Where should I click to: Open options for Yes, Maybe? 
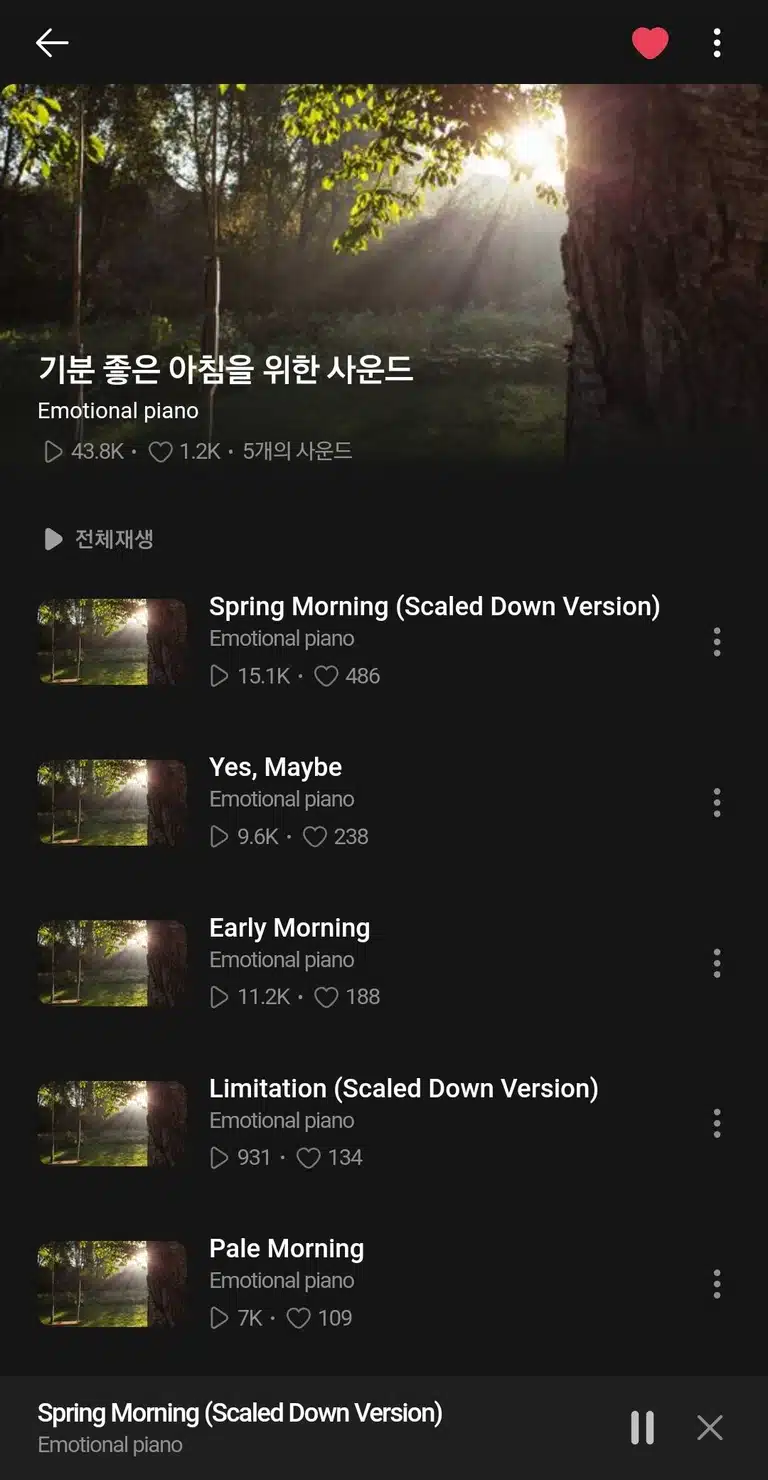[717, 802]
